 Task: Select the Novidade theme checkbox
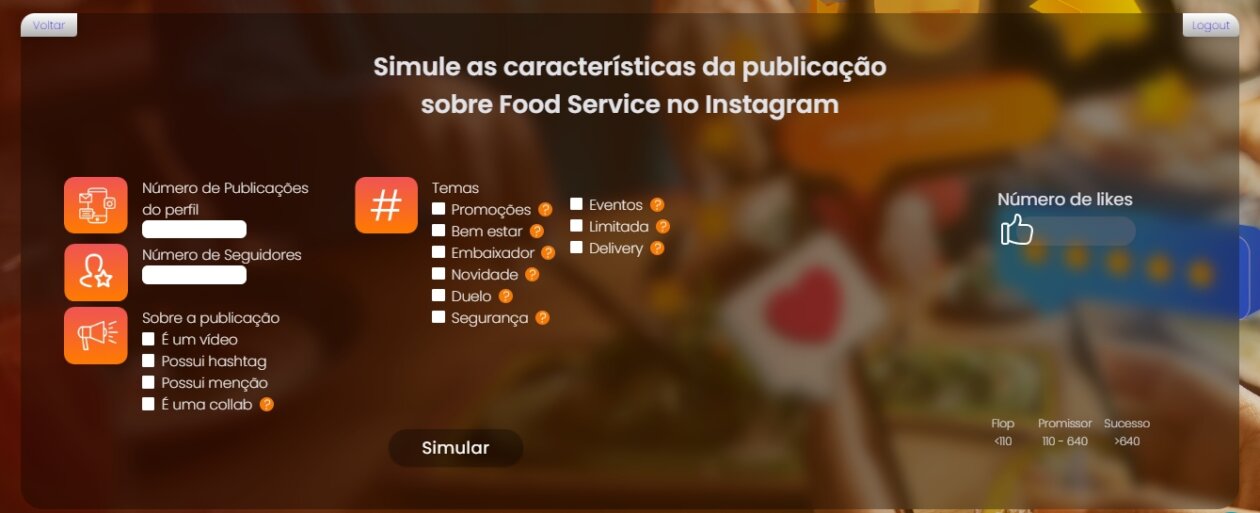438,274
